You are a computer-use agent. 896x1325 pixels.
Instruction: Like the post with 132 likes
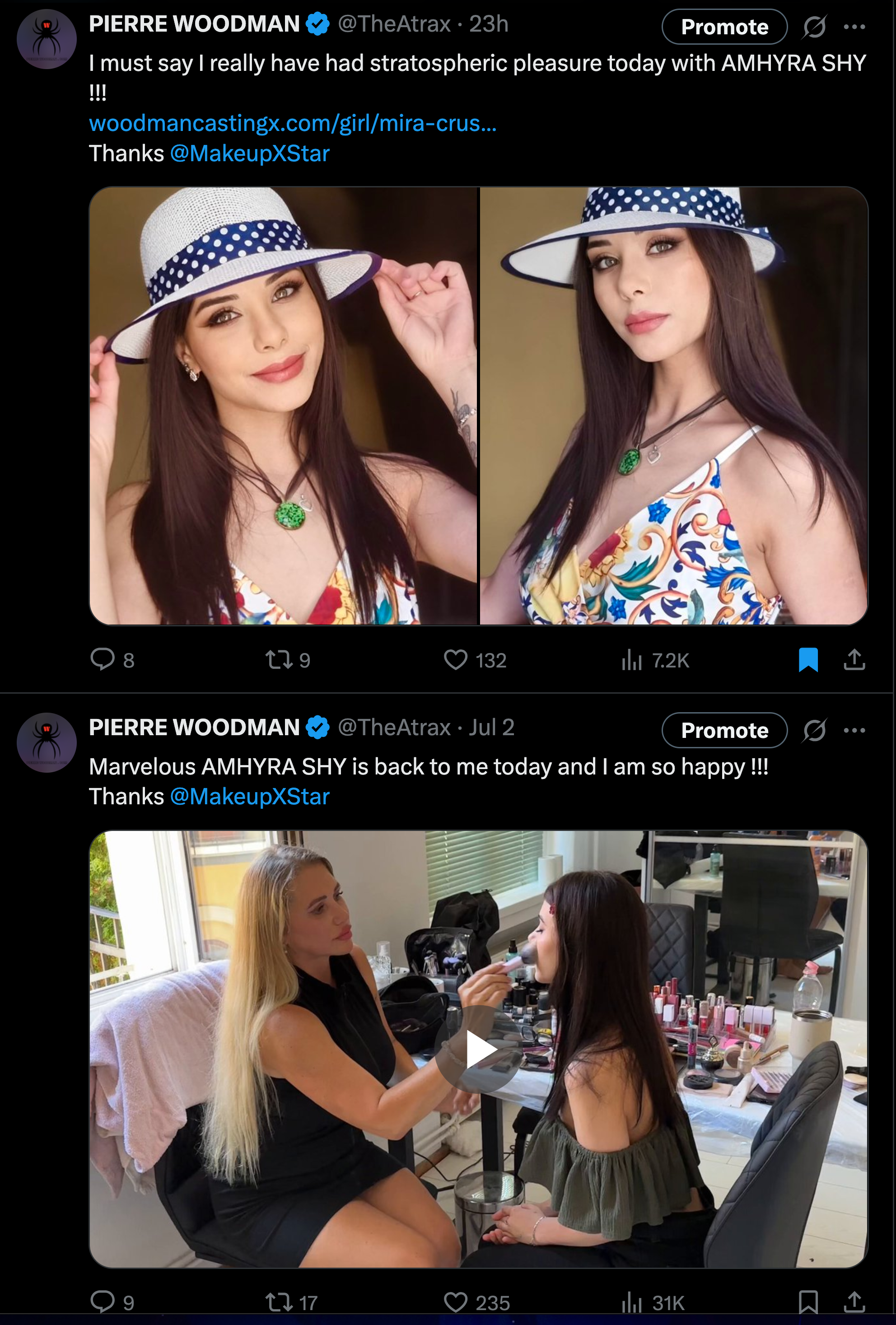click(x=455, y=660)
